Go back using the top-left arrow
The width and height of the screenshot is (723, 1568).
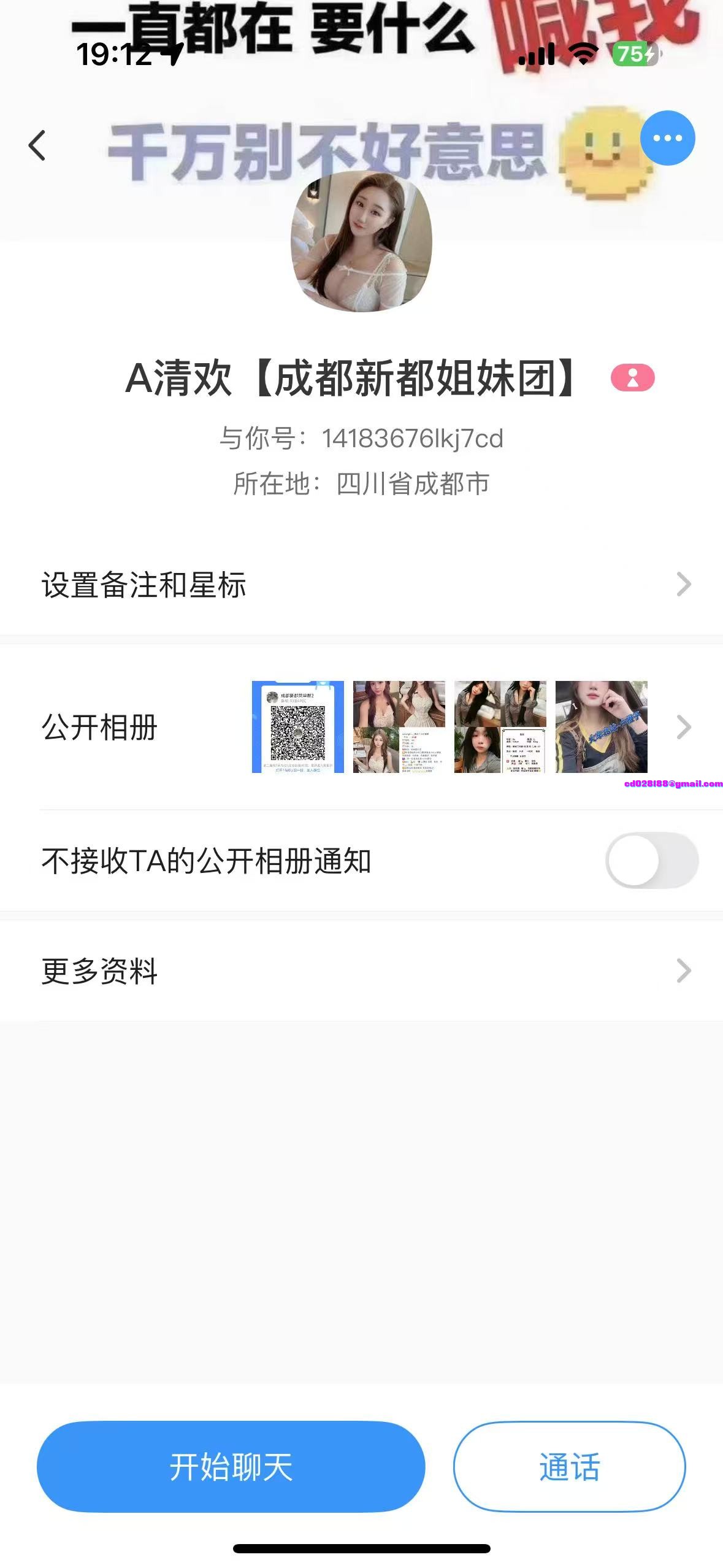[x=37, y=146]
